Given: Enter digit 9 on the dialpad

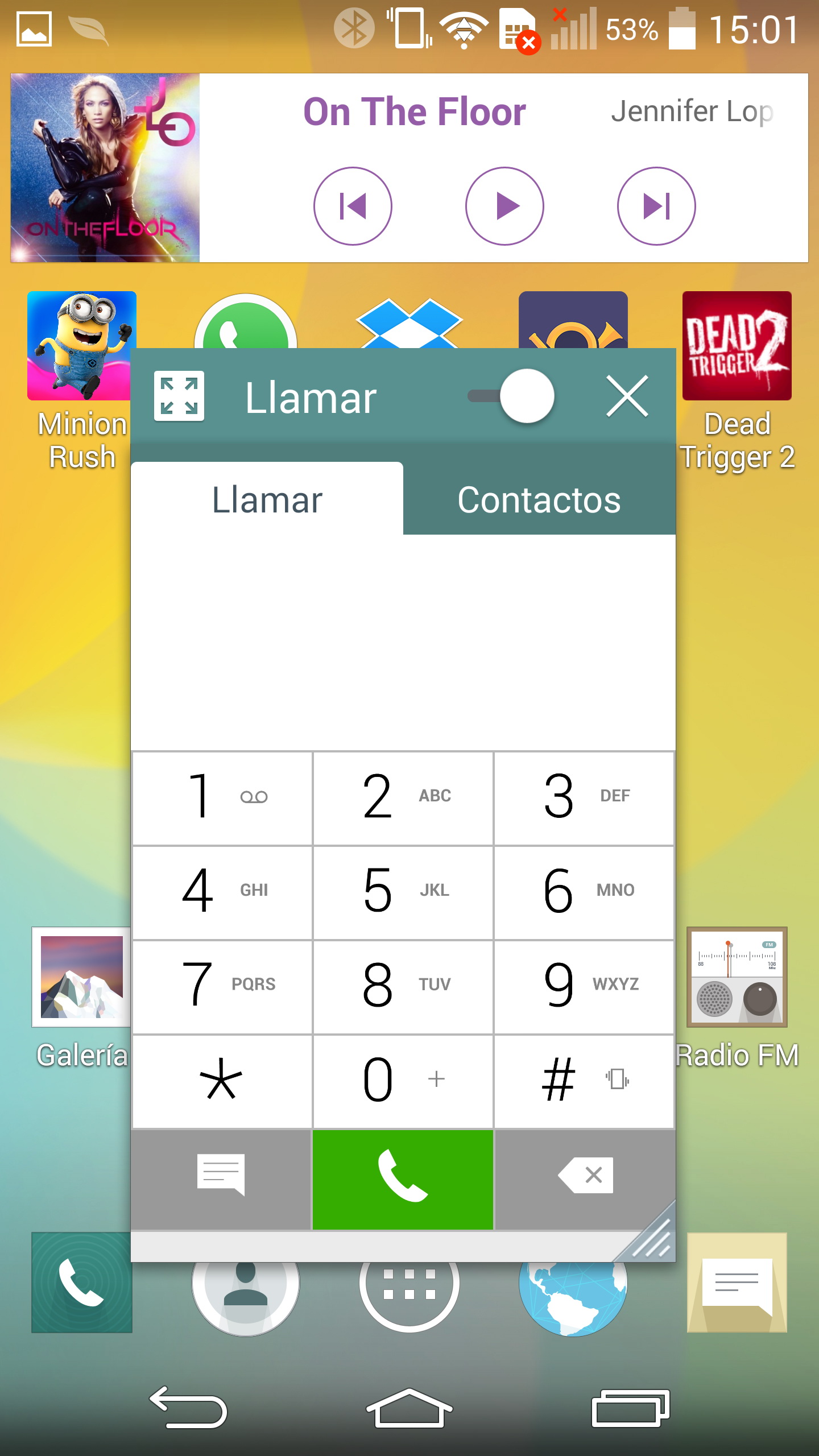Looking at the screenshot, I should [584, 986].
